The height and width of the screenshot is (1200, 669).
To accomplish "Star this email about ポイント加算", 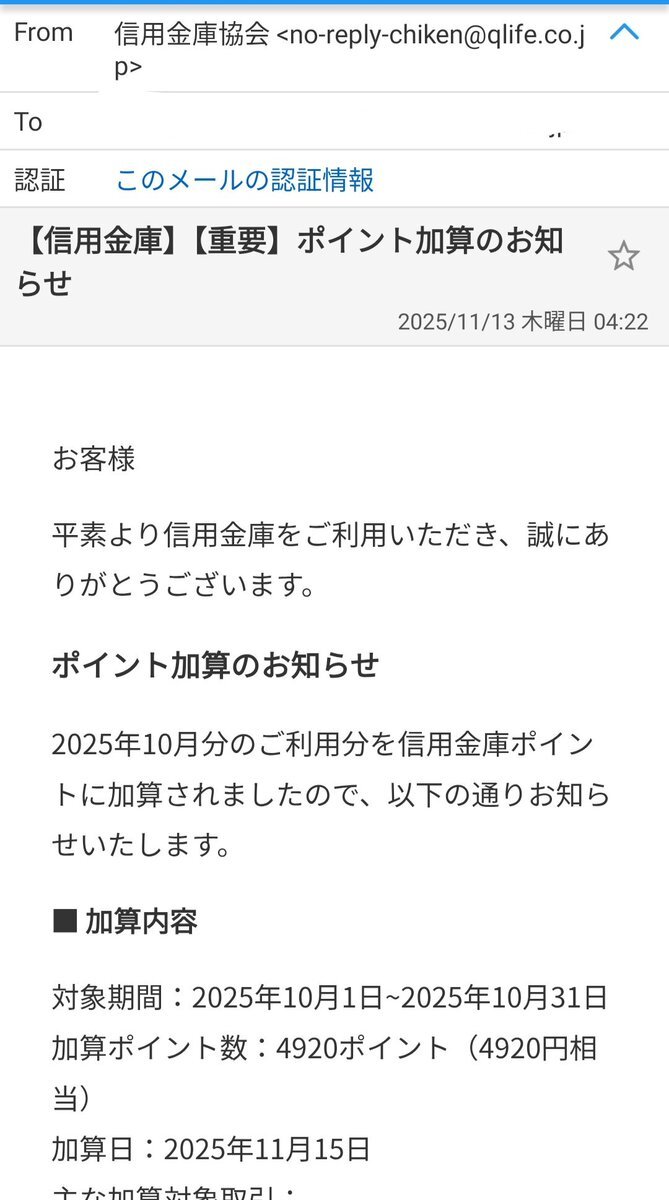I will [623, 257].
